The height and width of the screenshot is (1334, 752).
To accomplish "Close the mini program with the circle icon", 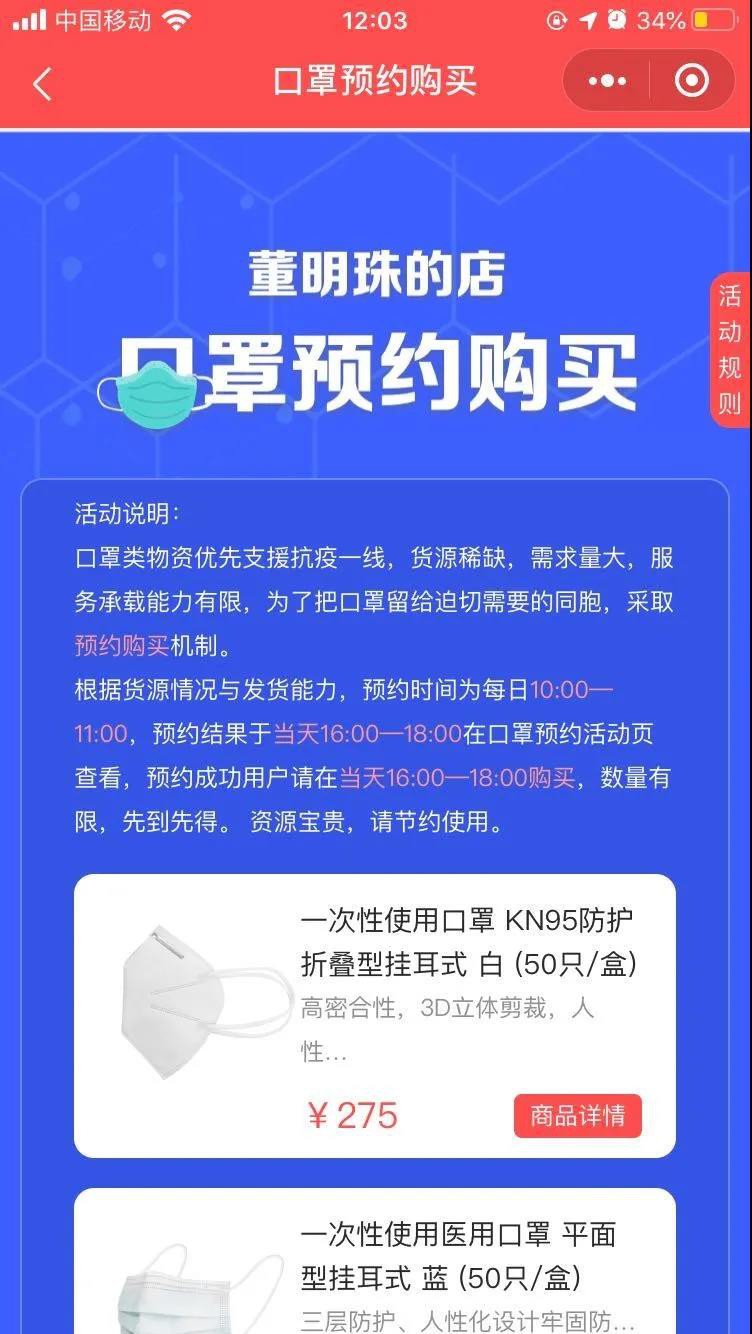I will pos(692,81).
